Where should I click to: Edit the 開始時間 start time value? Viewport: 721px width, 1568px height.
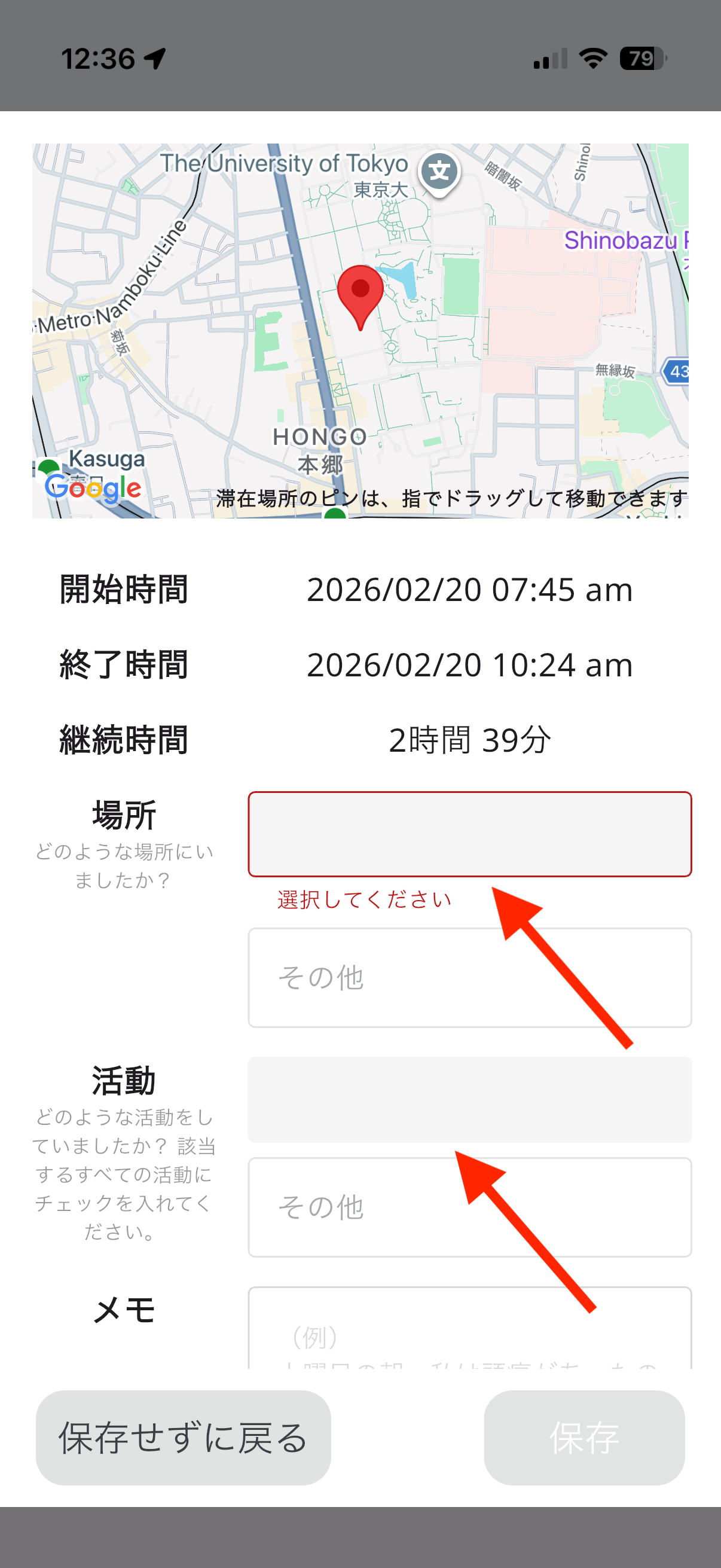point(469,590)
